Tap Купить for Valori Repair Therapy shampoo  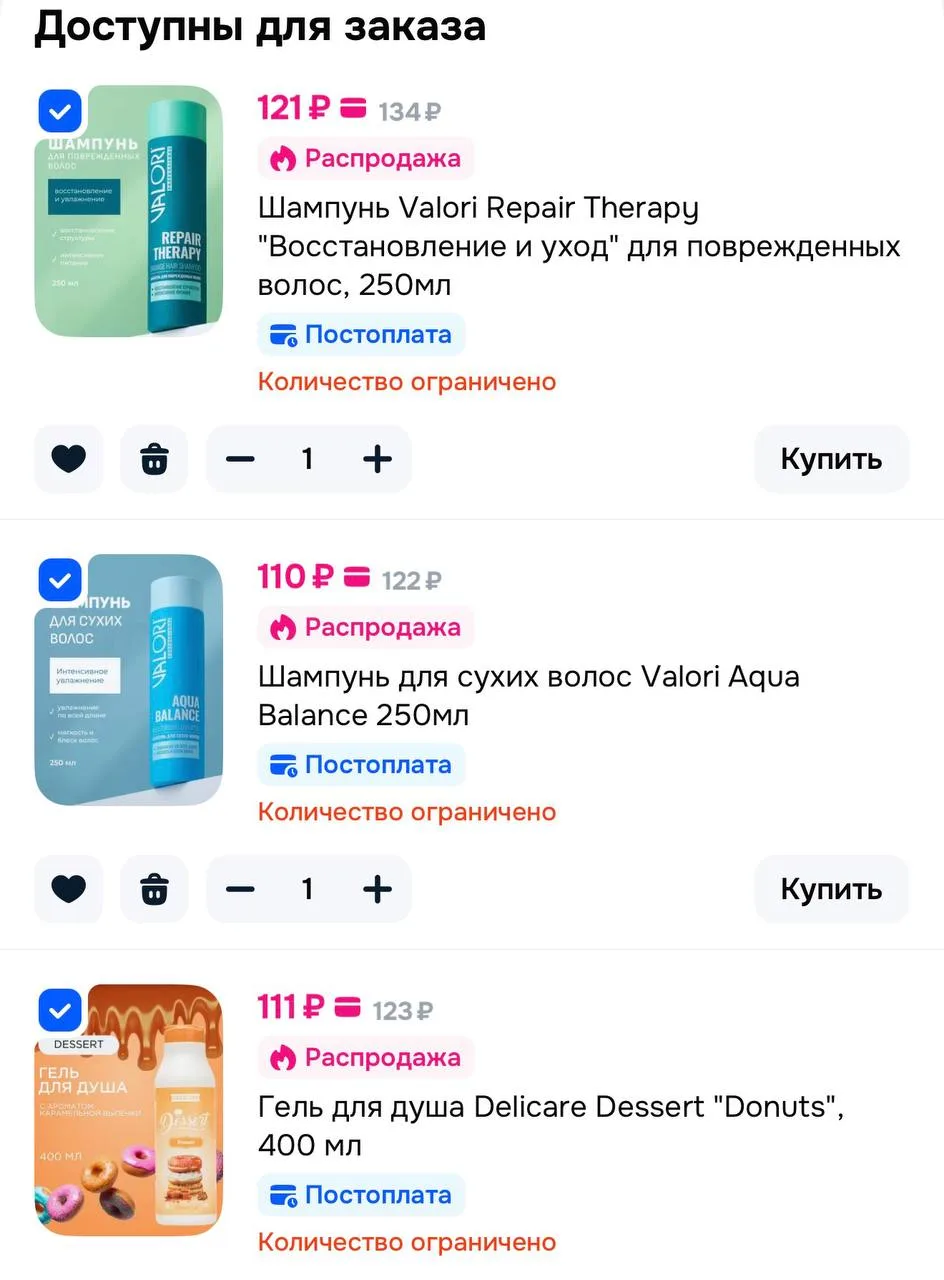832,459
